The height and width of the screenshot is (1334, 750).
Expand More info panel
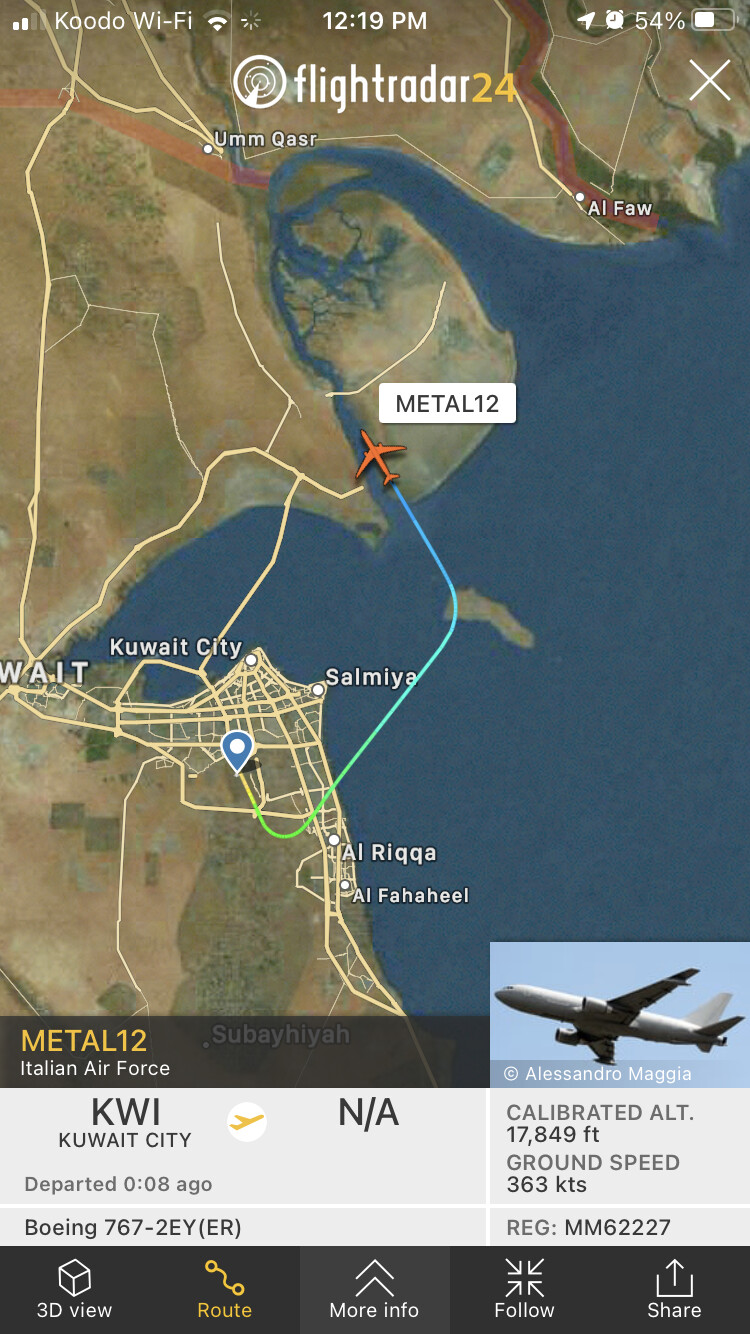(x=374, y=1290)
